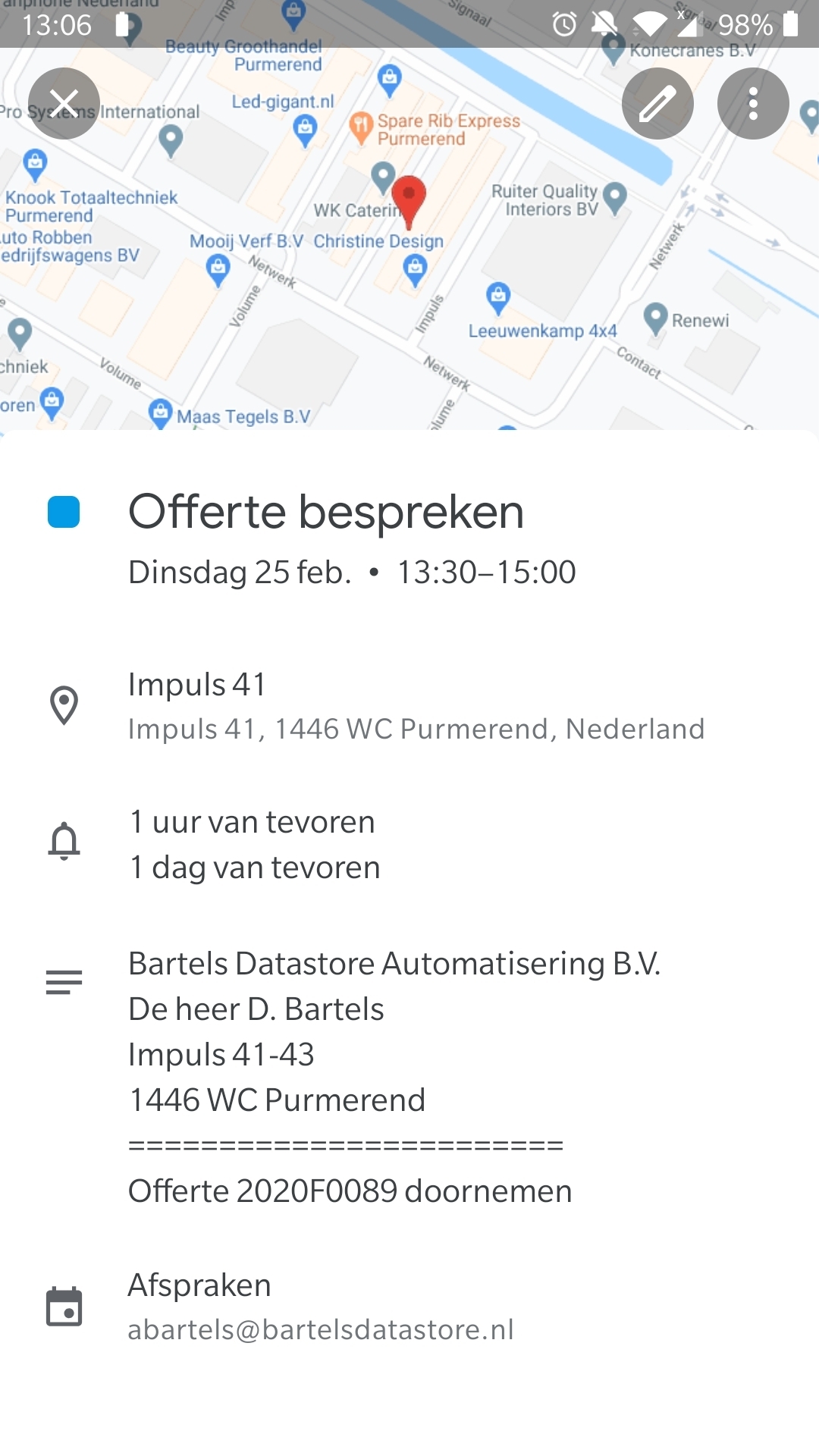Open the three-dot overflow menu
Screen dimensions: 819x1456
753,103
